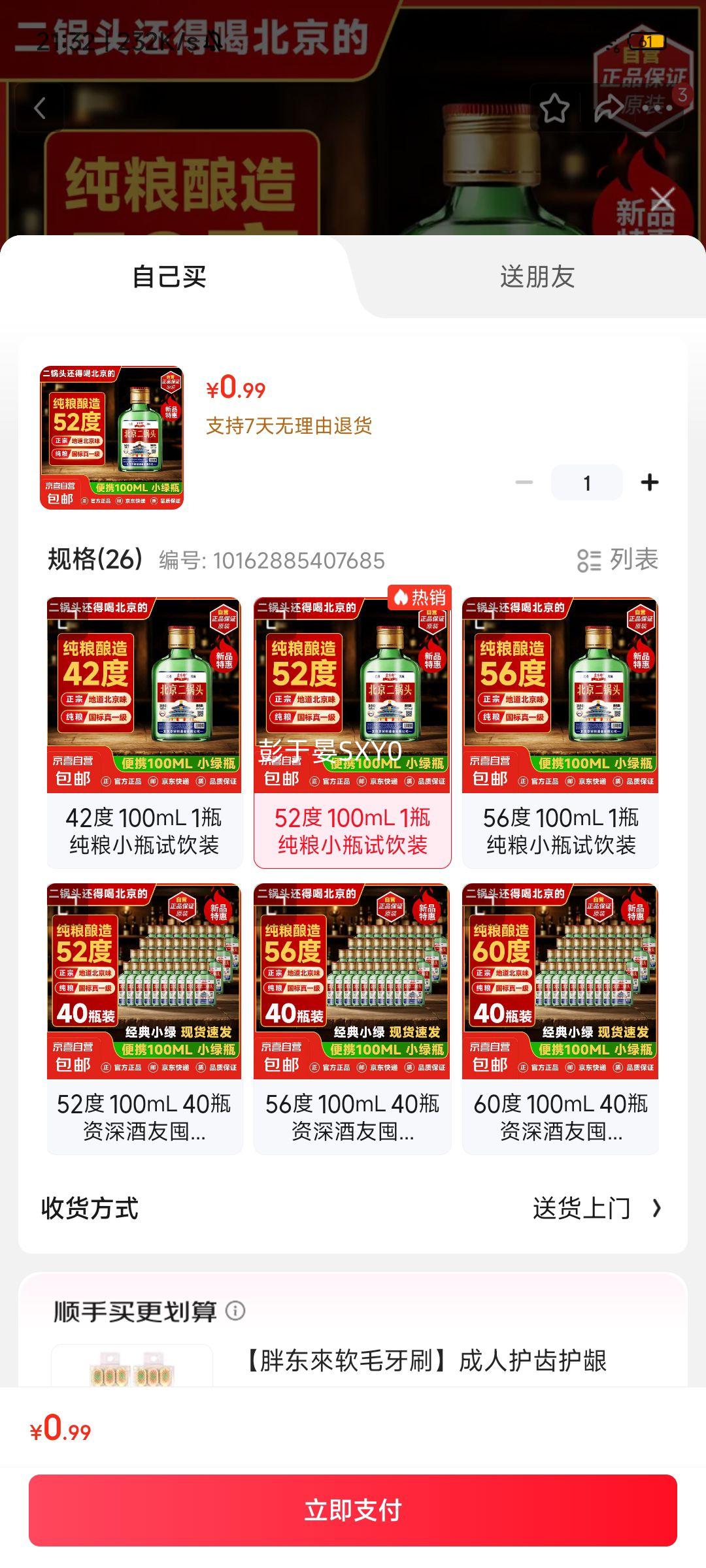Tap the 热销 flame badge on 52度 option
The image size is (706, 1568).
click(x=420, y=597)
